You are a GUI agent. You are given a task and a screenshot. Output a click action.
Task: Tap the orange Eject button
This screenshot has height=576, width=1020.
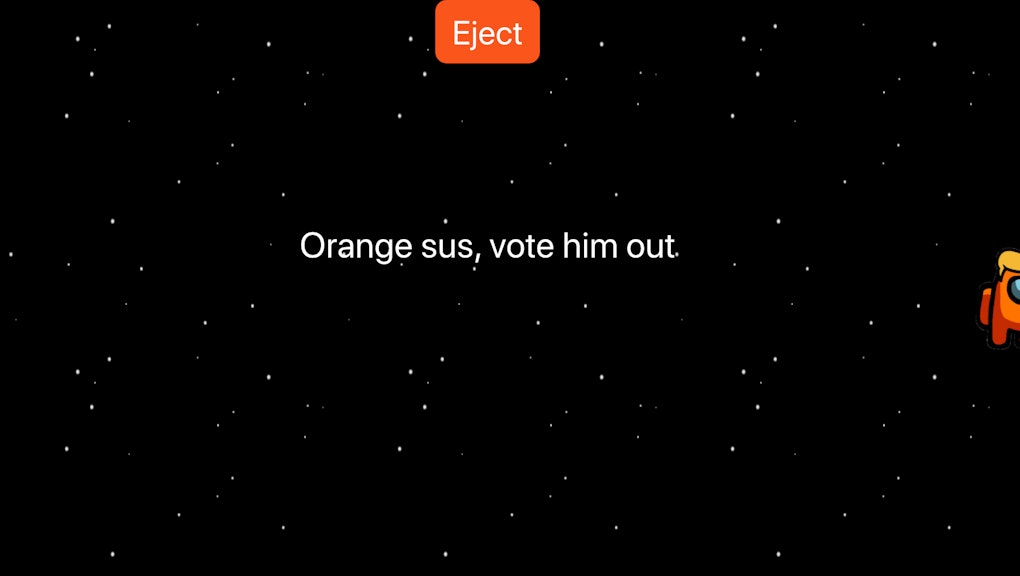point(487,33)
